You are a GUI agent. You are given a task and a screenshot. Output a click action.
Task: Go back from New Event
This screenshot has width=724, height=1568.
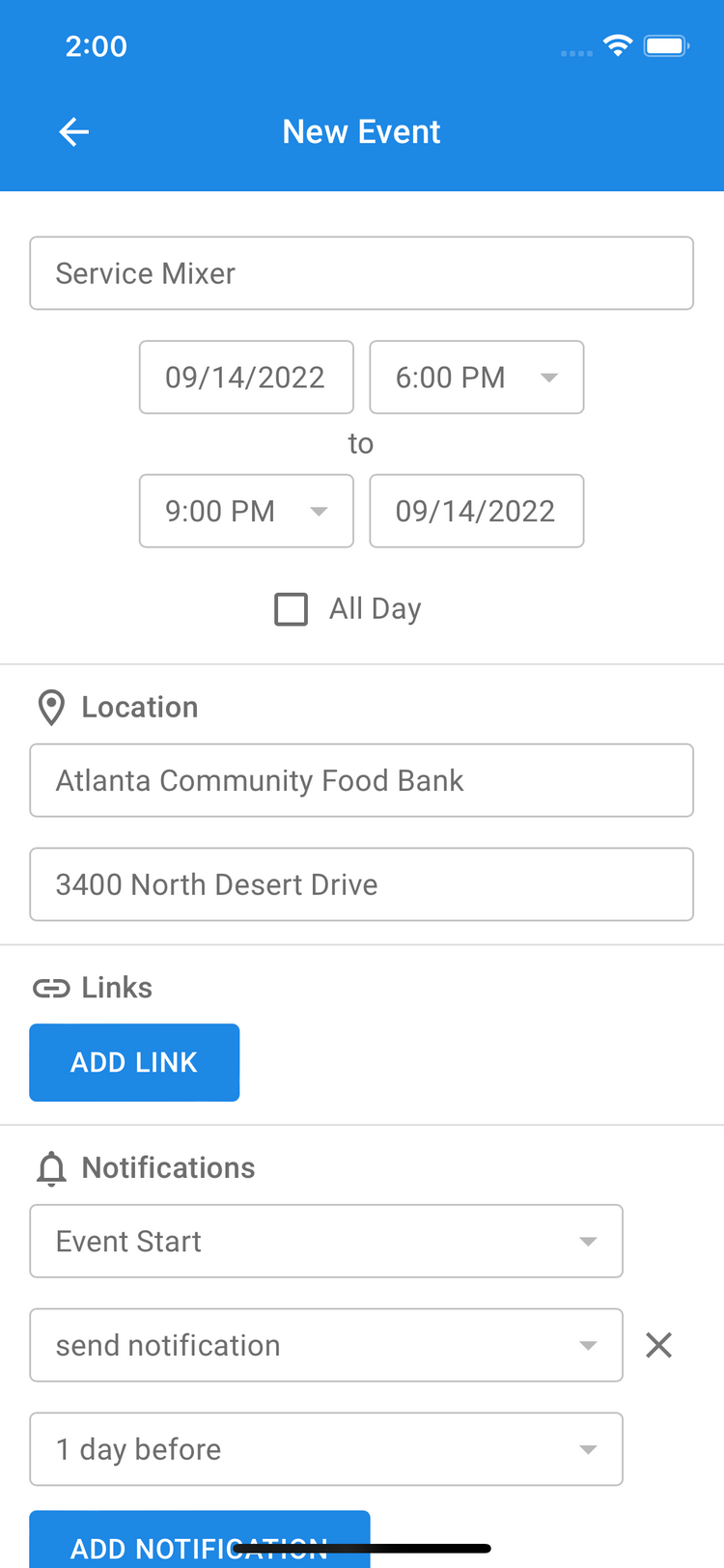(x=74, y=132)
